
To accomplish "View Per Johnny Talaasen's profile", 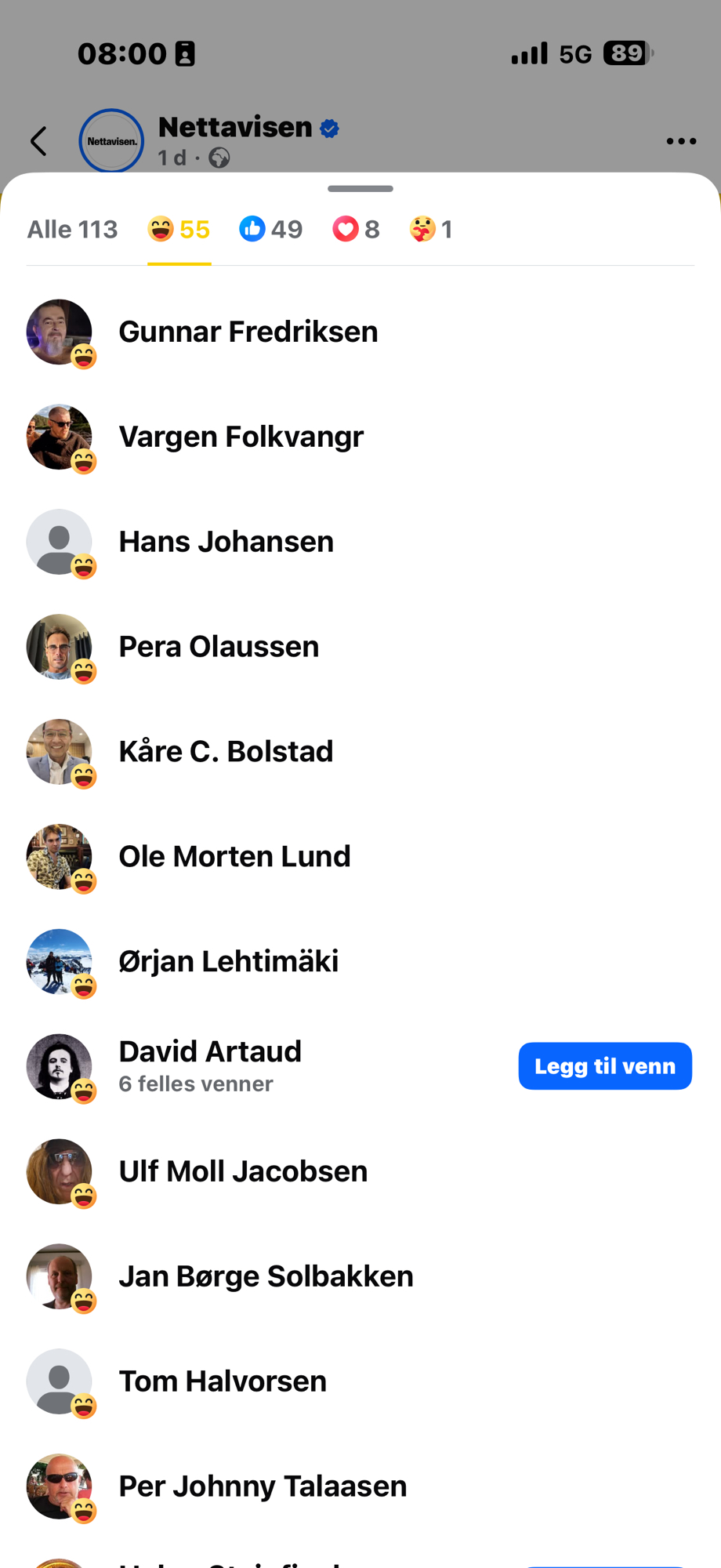I will (x=263, y=1486).
